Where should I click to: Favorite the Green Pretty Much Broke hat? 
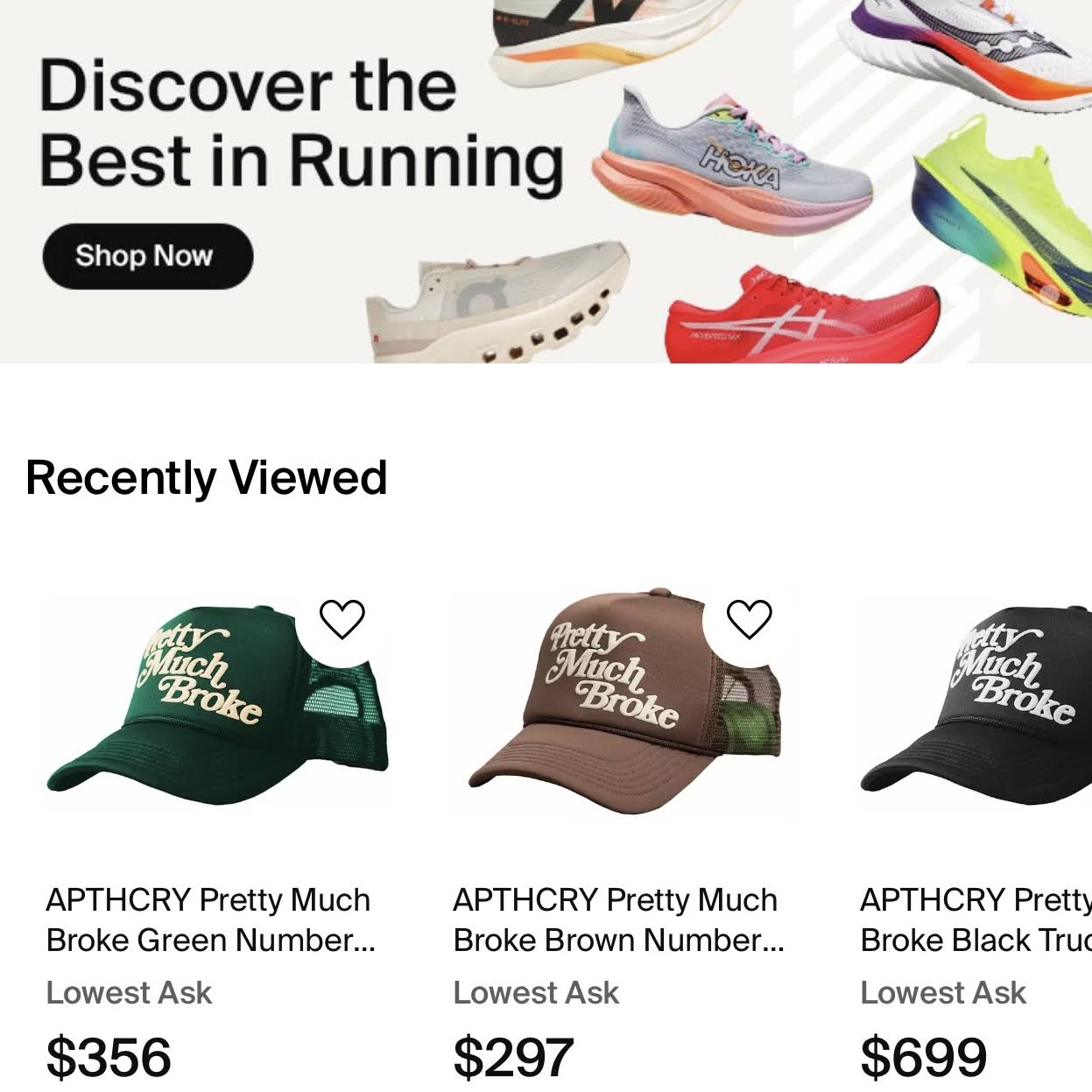point(342,619)
